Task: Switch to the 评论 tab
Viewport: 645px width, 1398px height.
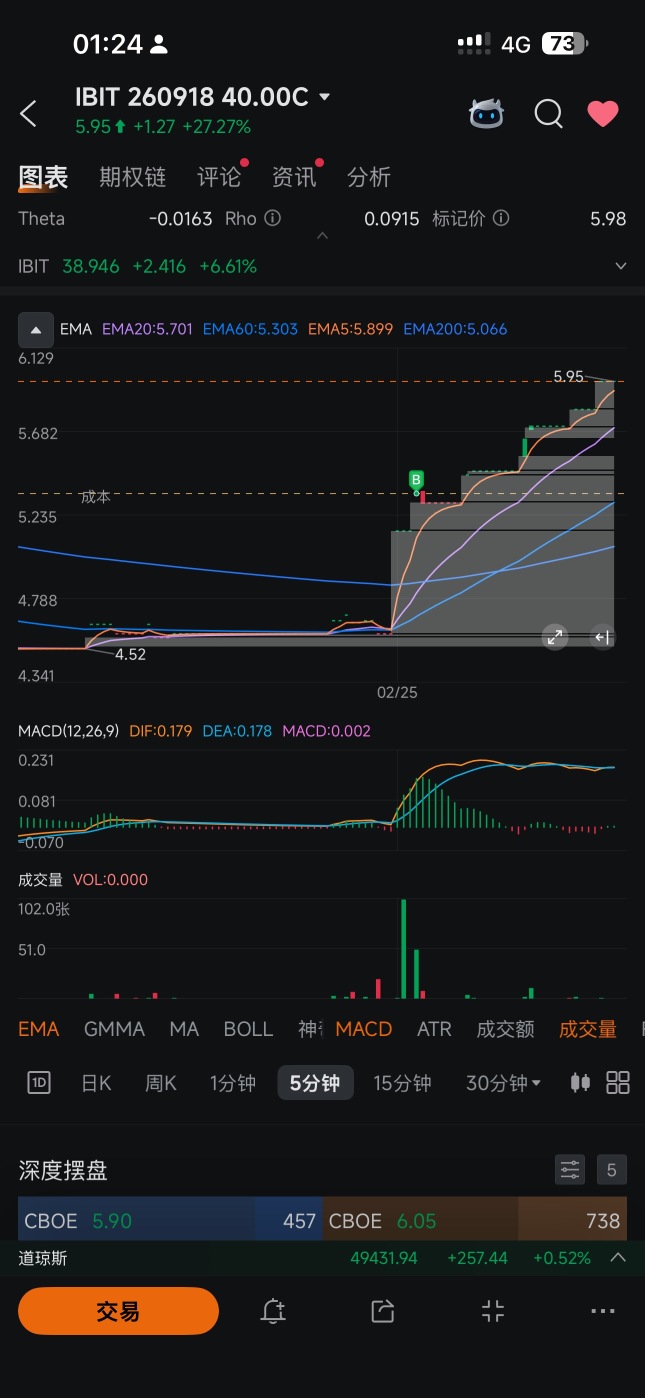Action: (219, 177)
